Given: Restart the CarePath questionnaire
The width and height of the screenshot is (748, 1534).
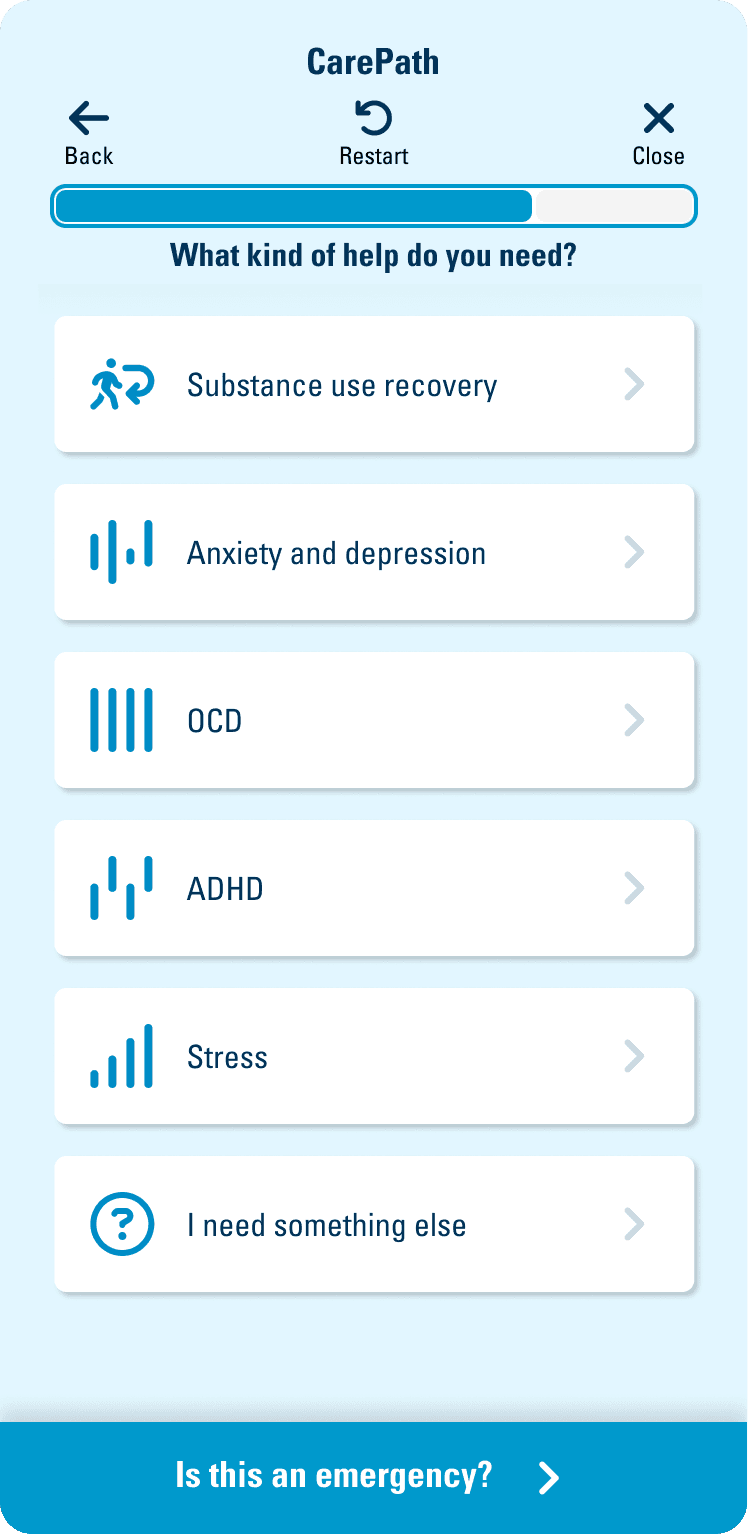Looking at the screenshot, I should point(374,134).
